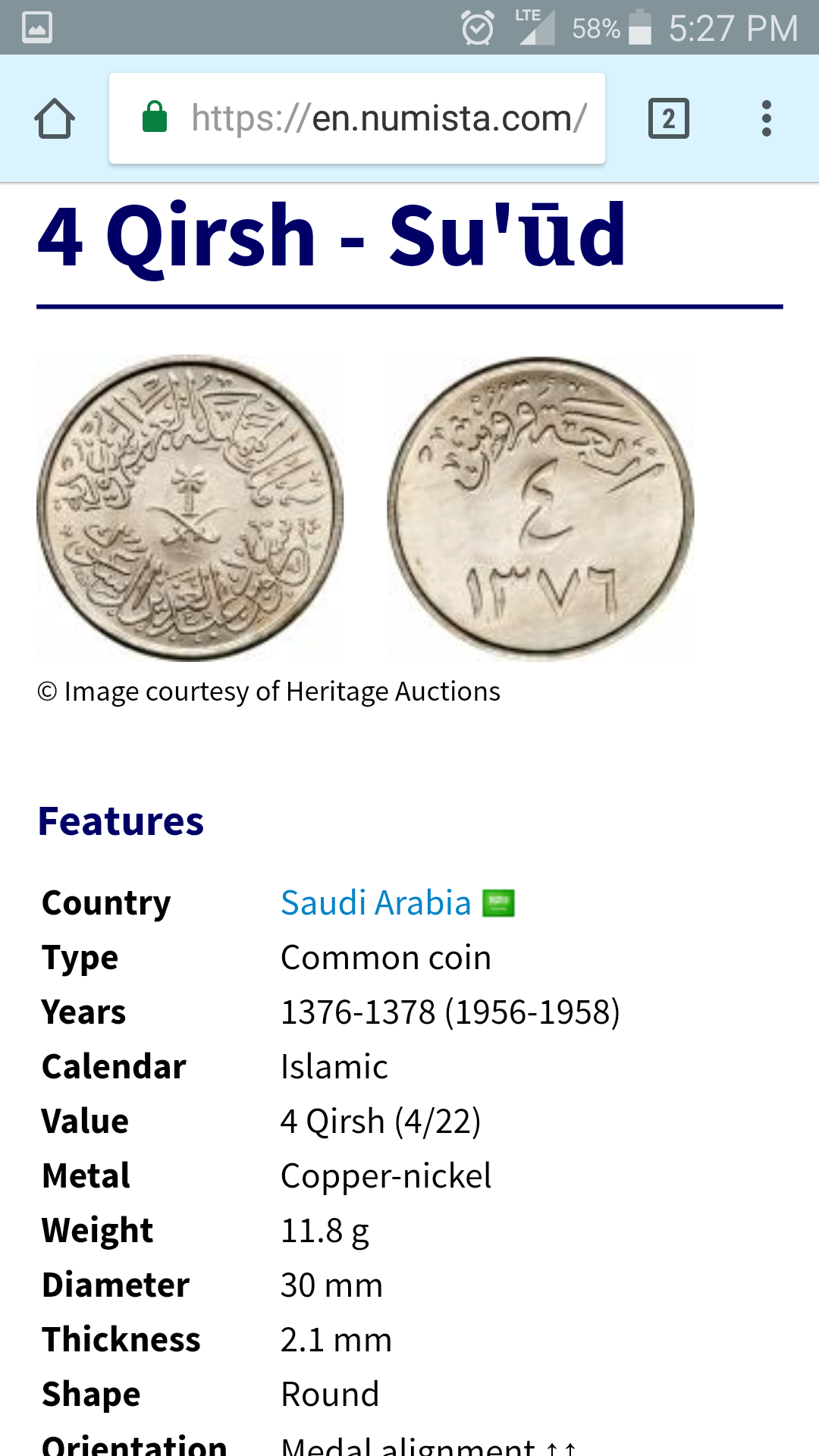The width and height of the screenshot is (819, 1456).
Task: View the coin obverse image
Action: coord(190,508)
